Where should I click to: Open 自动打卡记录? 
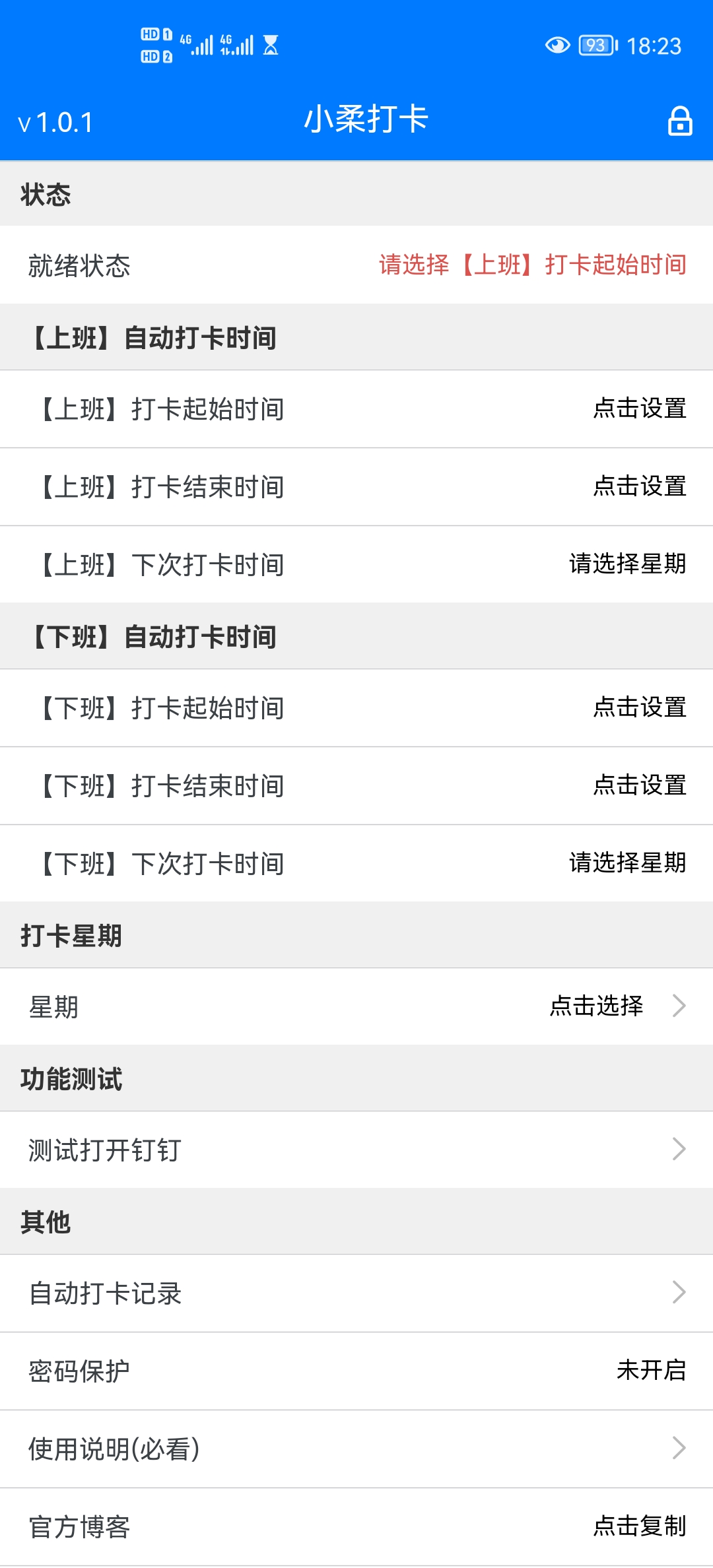click(356, 1293)
